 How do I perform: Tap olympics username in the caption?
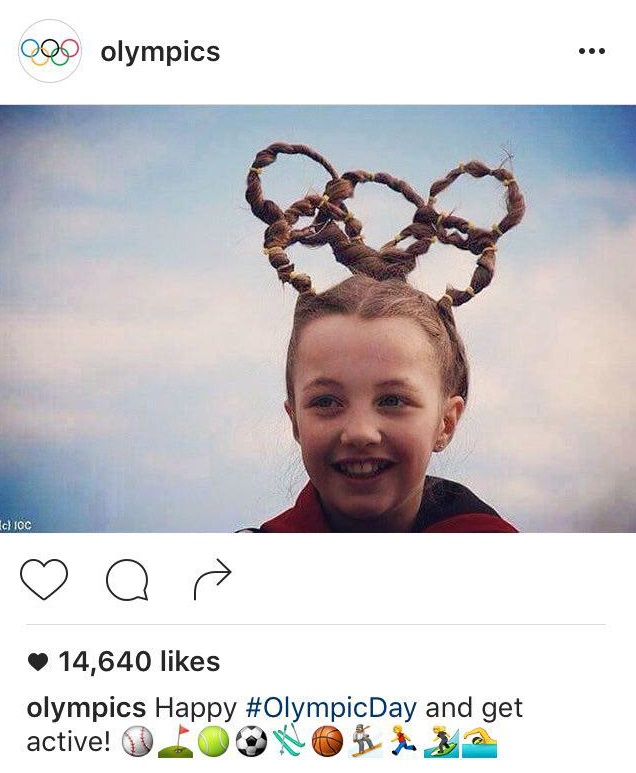pyautogui.click(x=86, y=708)
